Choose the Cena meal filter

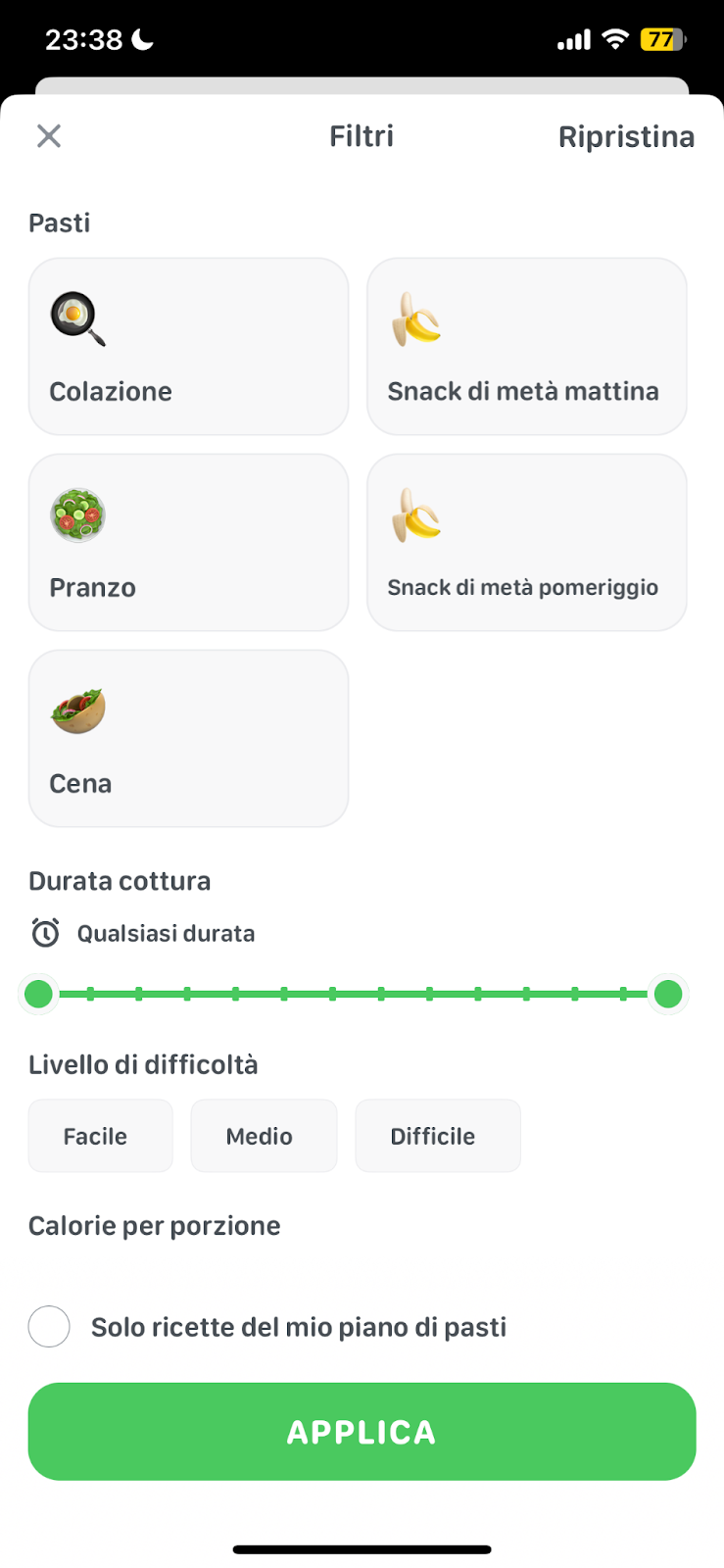click(189, 739)
